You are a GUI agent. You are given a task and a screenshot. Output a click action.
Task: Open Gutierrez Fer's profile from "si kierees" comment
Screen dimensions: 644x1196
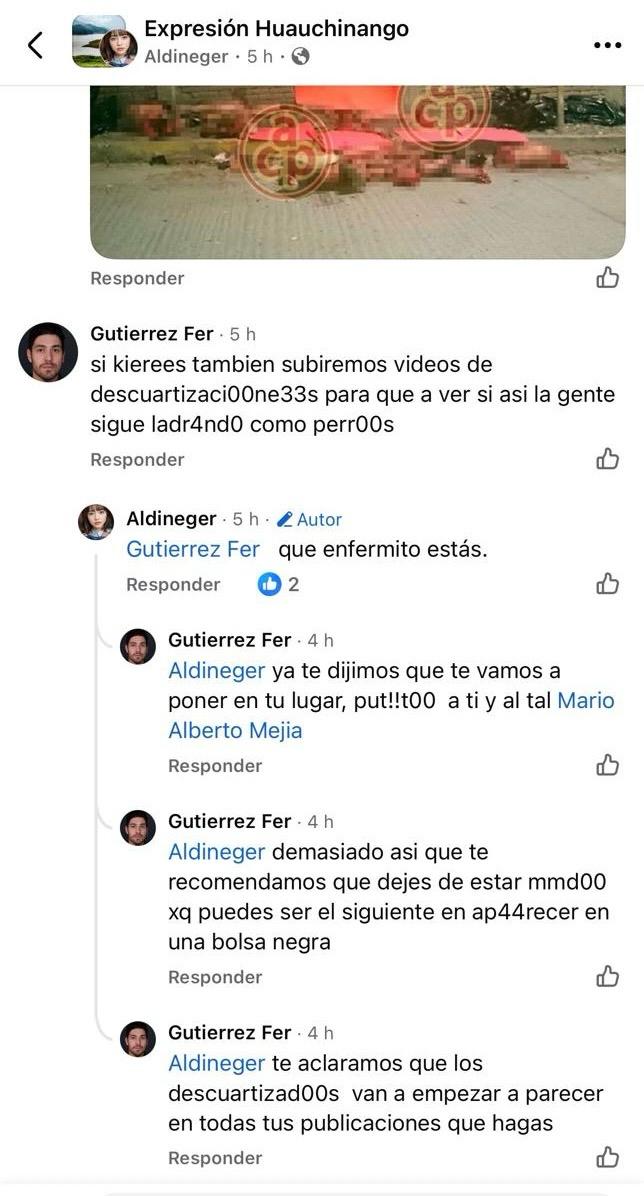[152, 334]
